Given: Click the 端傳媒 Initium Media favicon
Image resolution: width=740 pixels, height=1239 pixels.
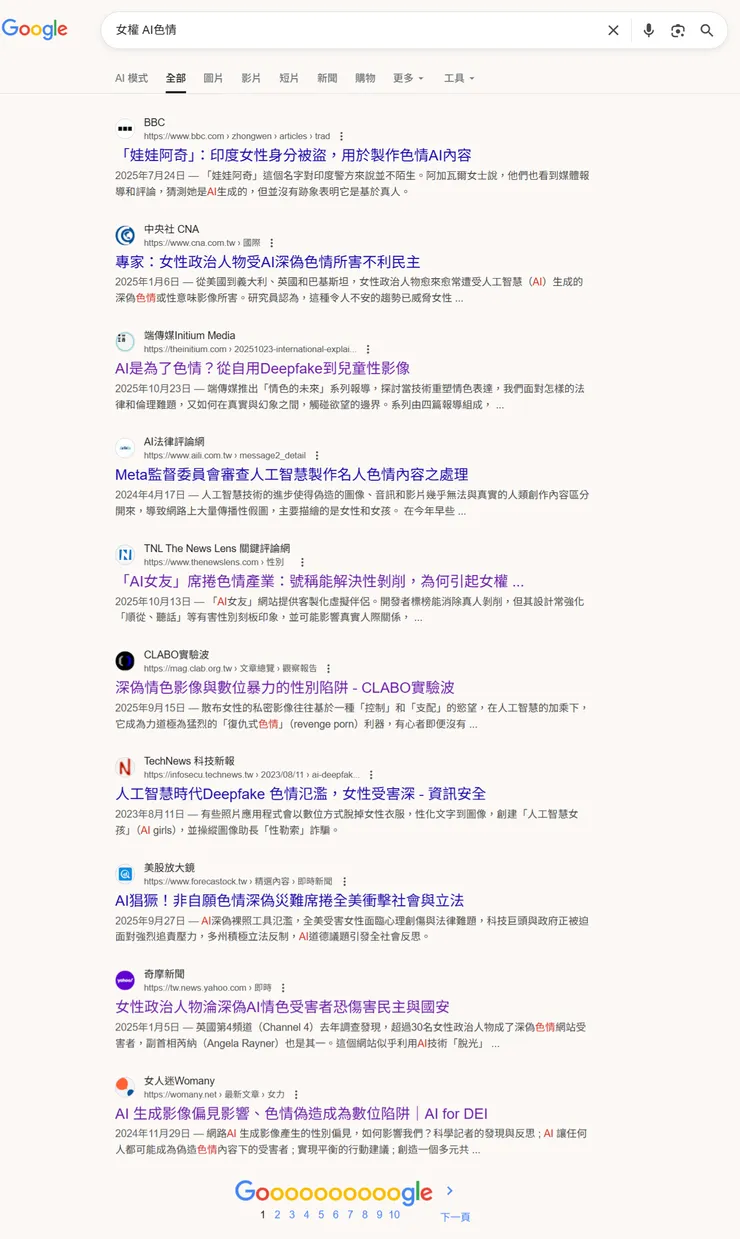Looking at the screenshot, I should [x=125, y=341].
